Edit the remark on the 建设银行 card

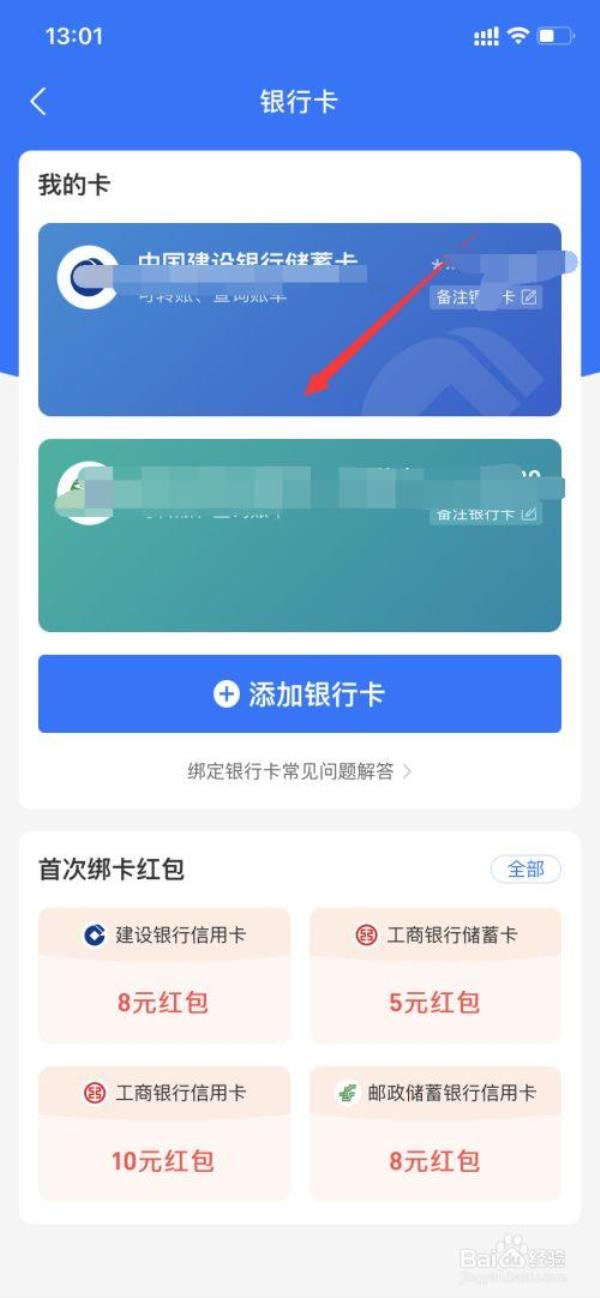pos(488,297)
